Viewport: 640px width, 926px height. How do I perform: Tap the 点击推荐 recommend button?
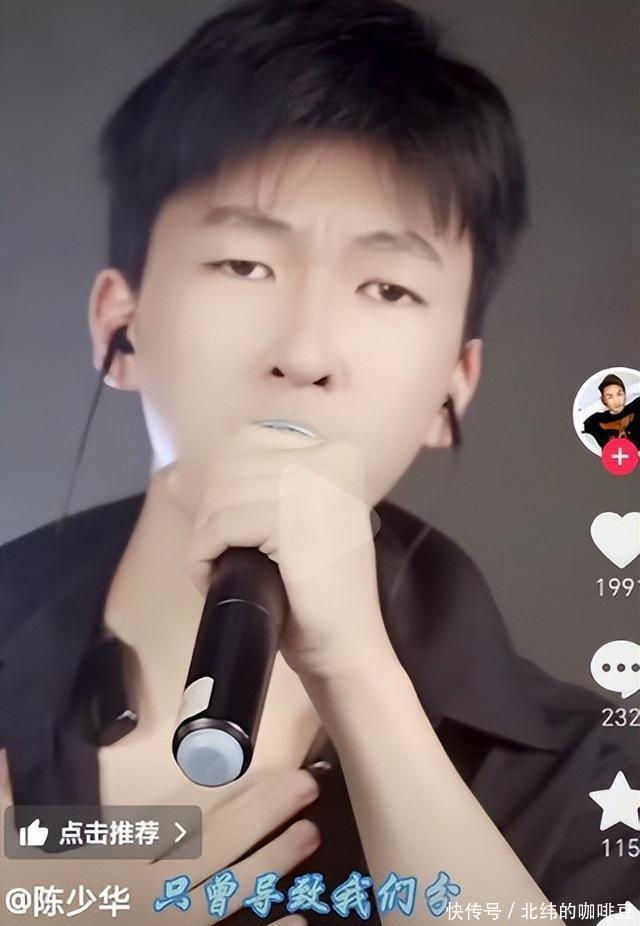tap(103, 832)
